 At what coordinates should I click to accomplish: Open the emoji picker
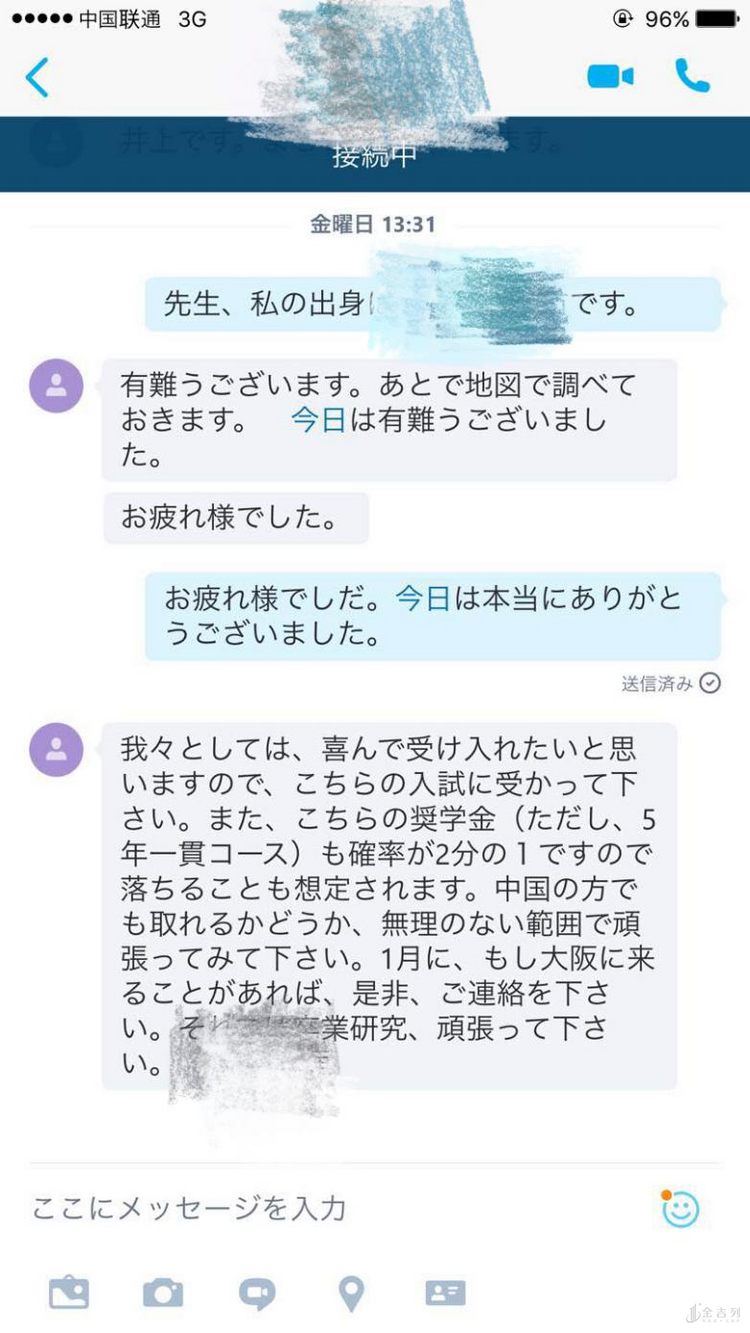681,1209
